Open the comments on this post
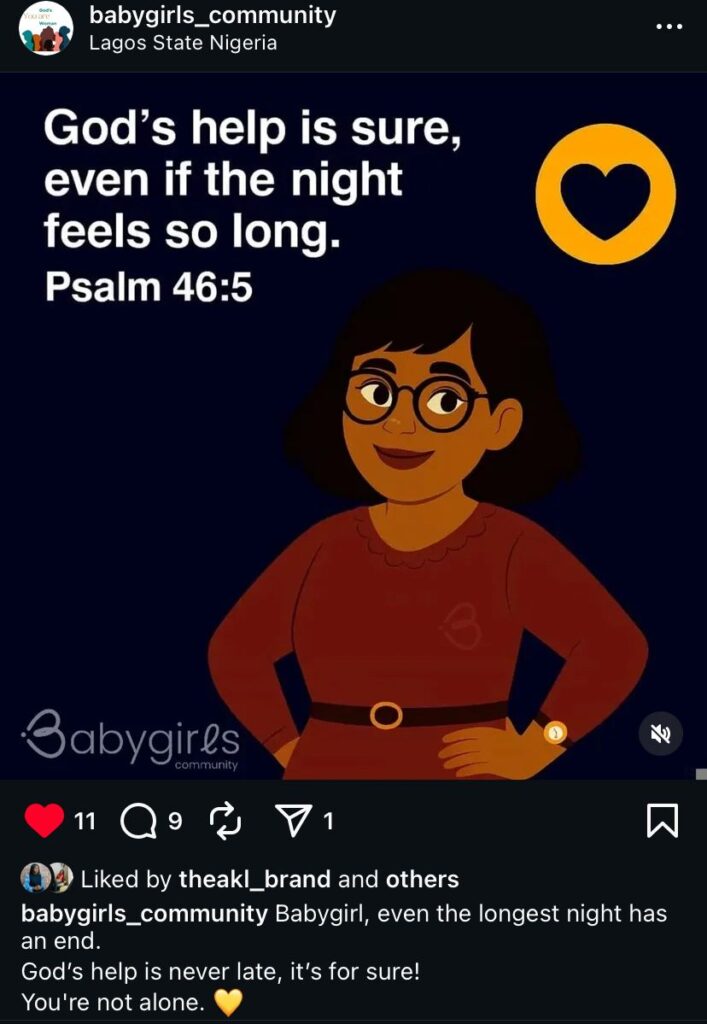Screen dimensions: 707x1024 136,822
